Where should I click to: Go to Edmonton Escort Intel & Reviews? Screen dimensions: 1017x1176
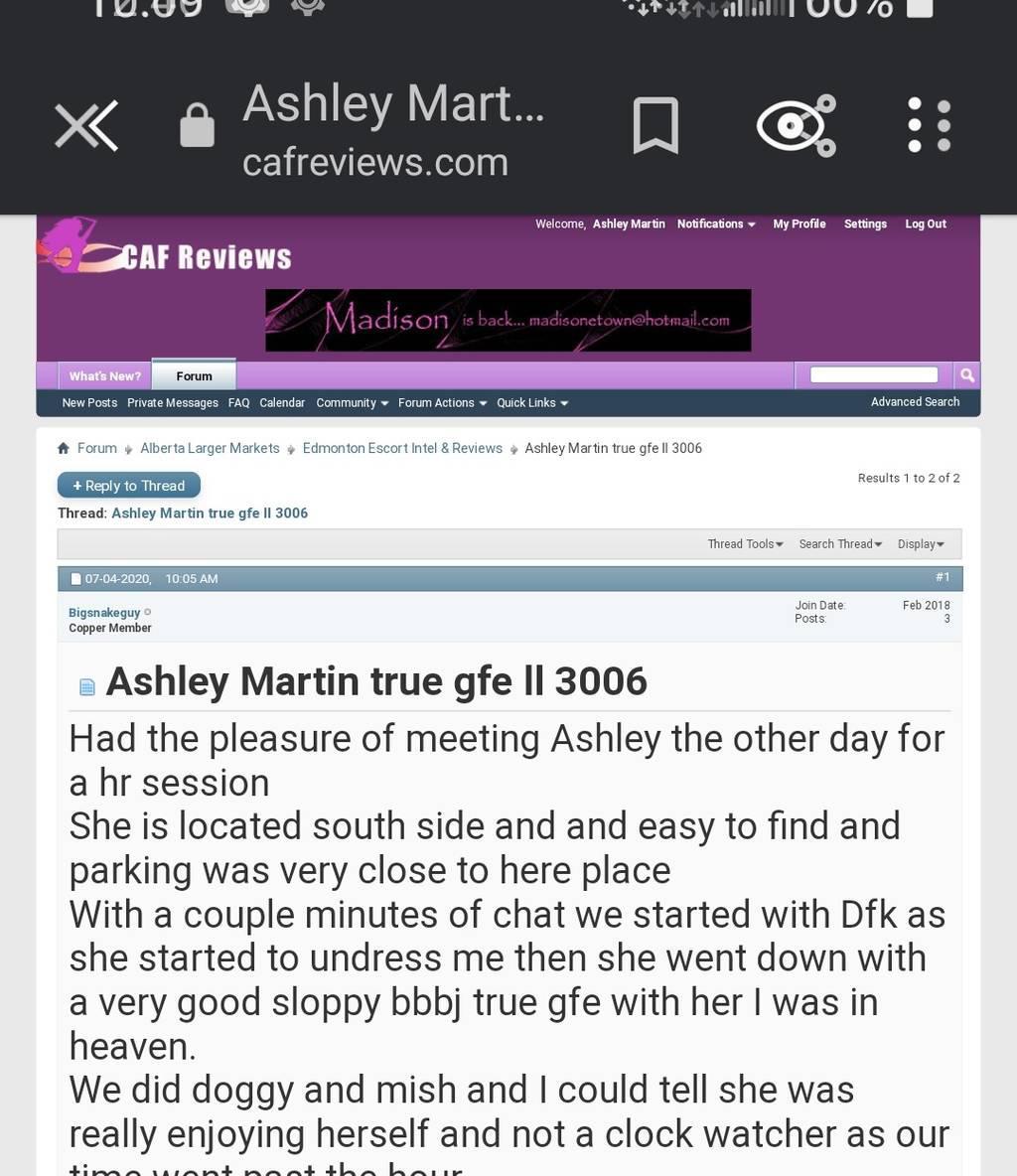[x=402, y=449]
